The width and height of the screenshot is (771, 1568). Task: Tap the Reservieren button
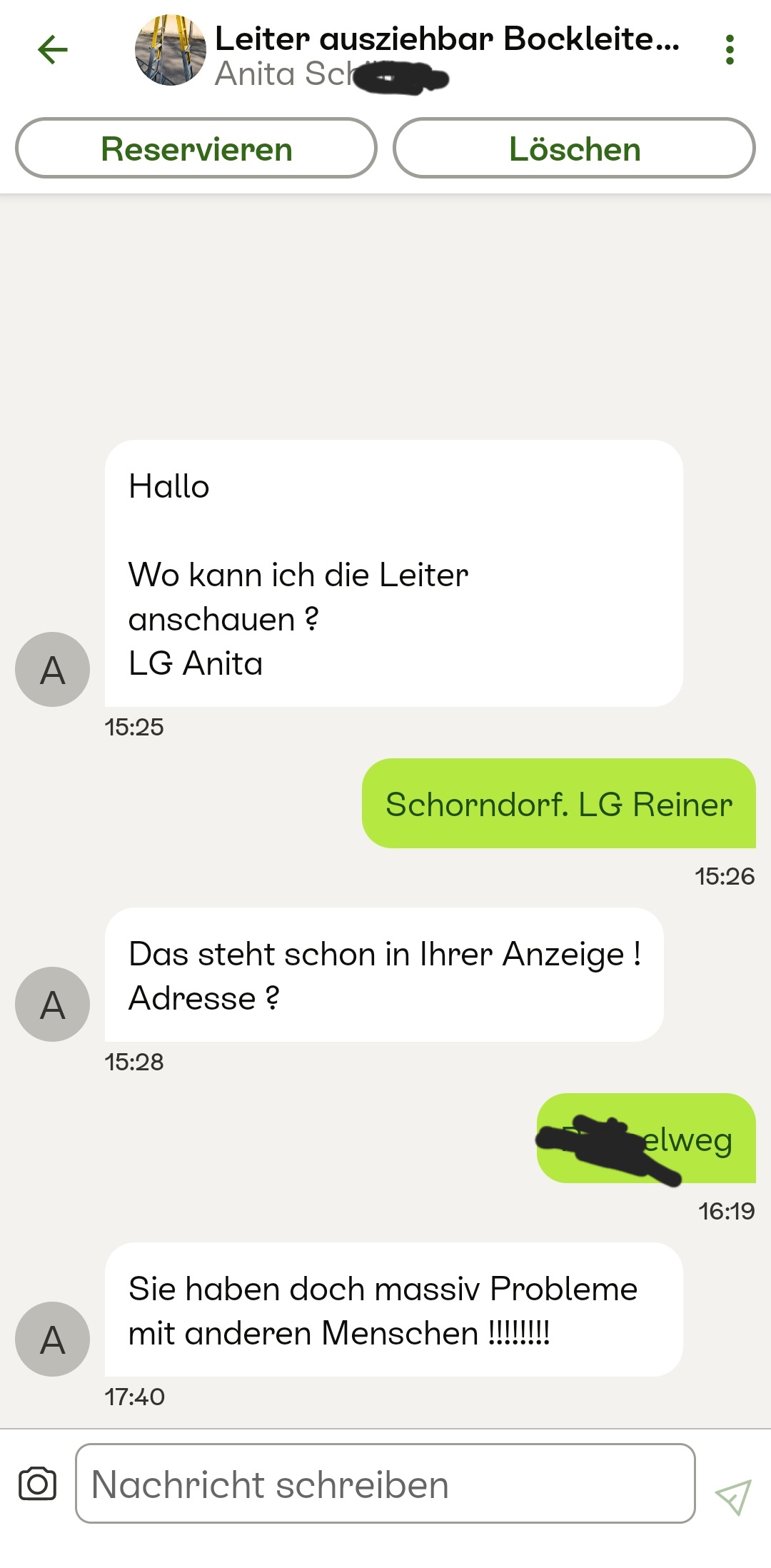click(x=196, y=149)
